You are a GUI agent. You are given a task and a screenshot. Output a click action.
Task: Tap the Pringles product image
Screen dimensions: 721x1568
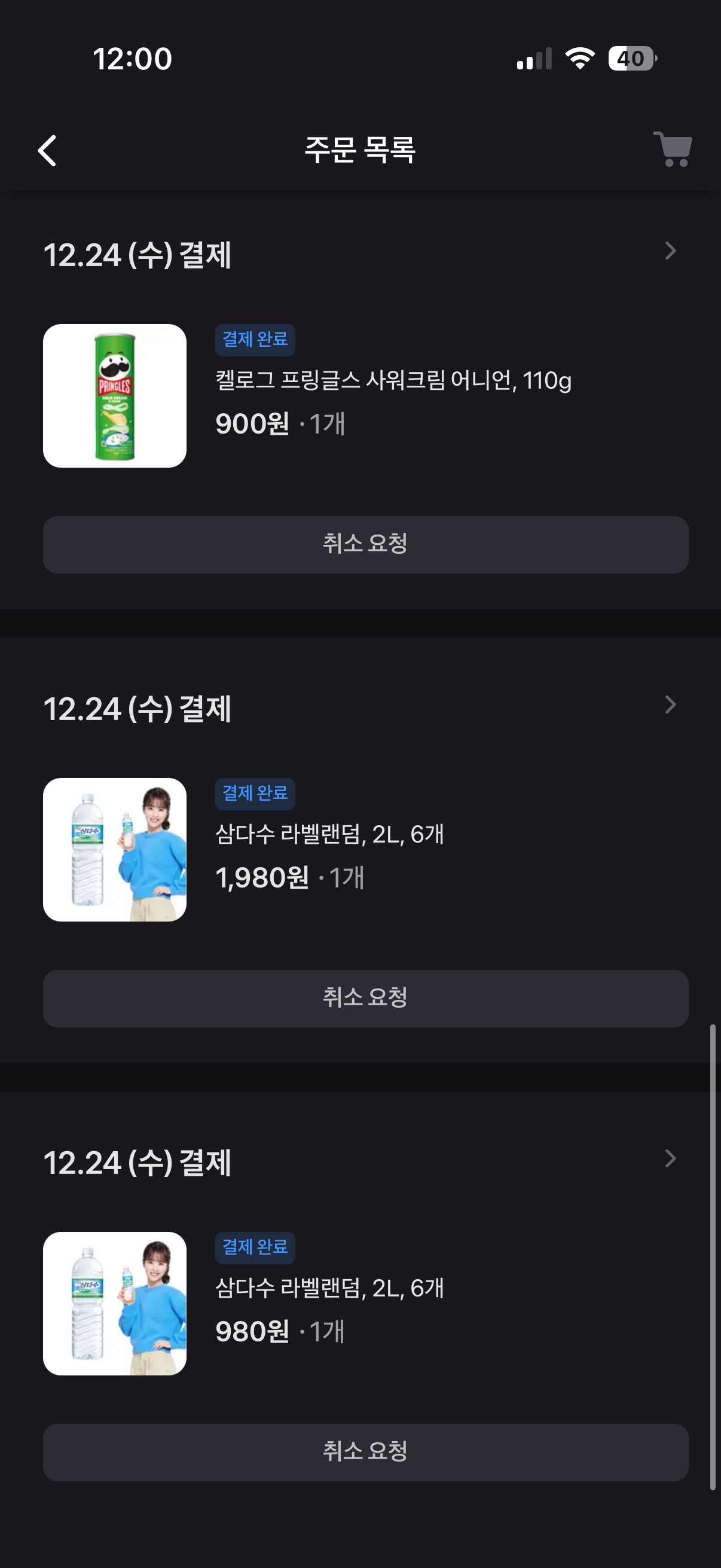tap(115, 396)
